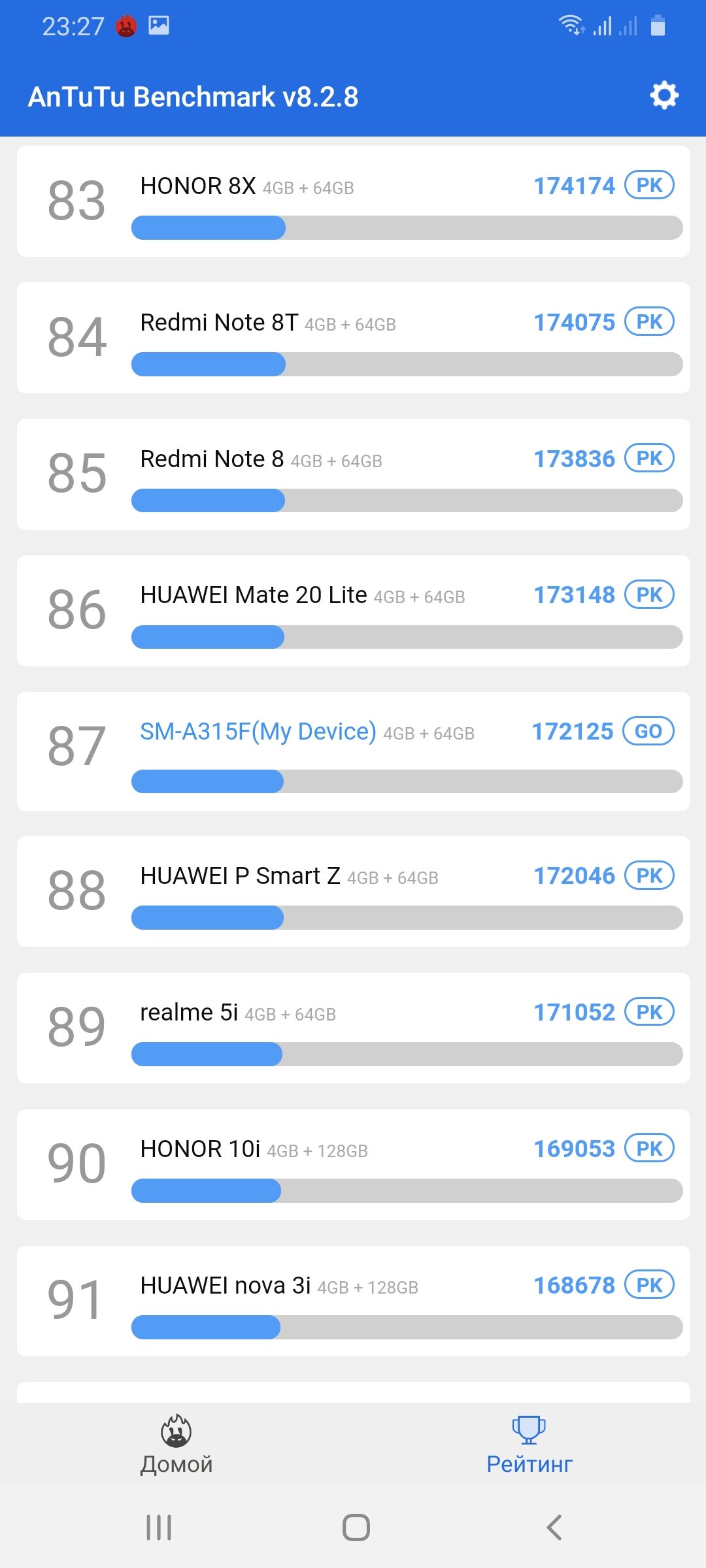Screen dimensions: 706x1568
Task: Compare with Redmi Note 8T via PK
Action: point(649,321)
